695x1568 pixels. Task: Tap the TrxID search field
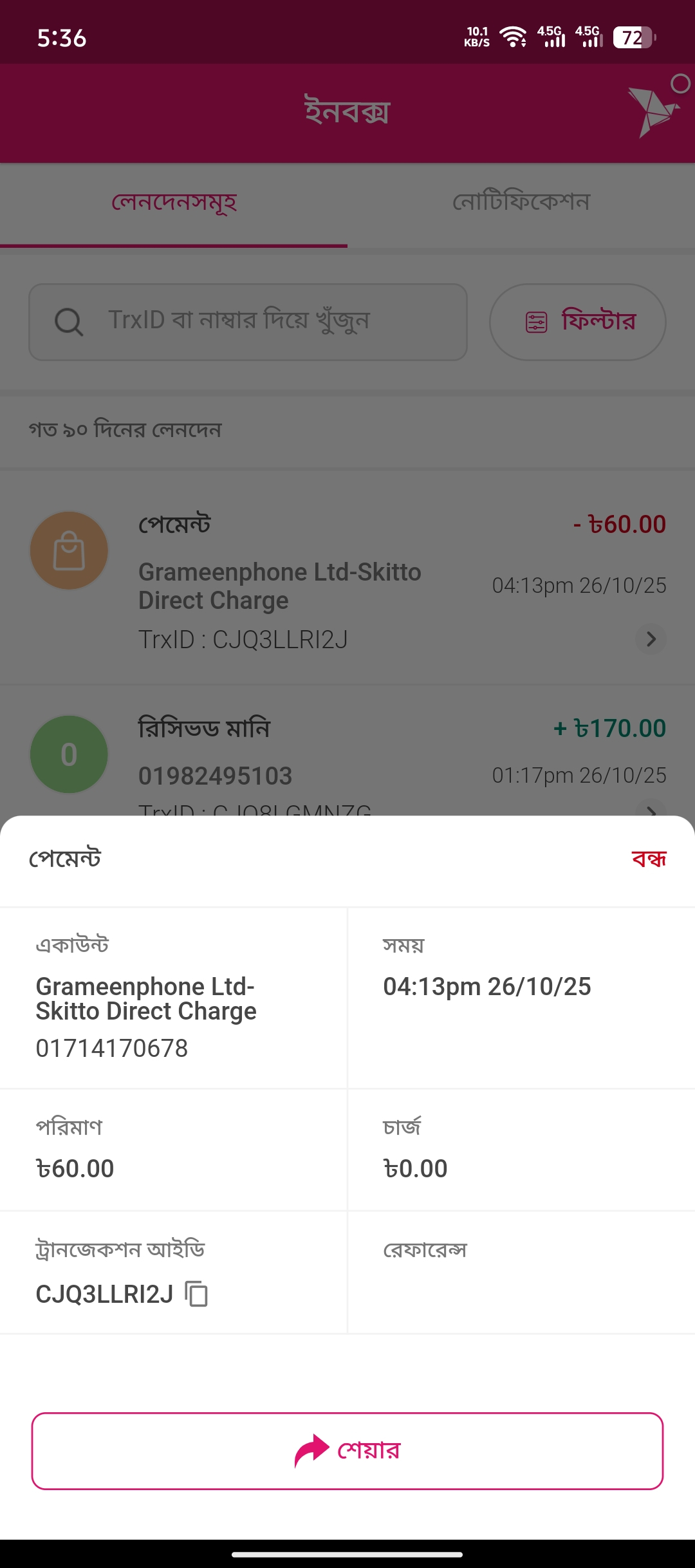point(248,322)
